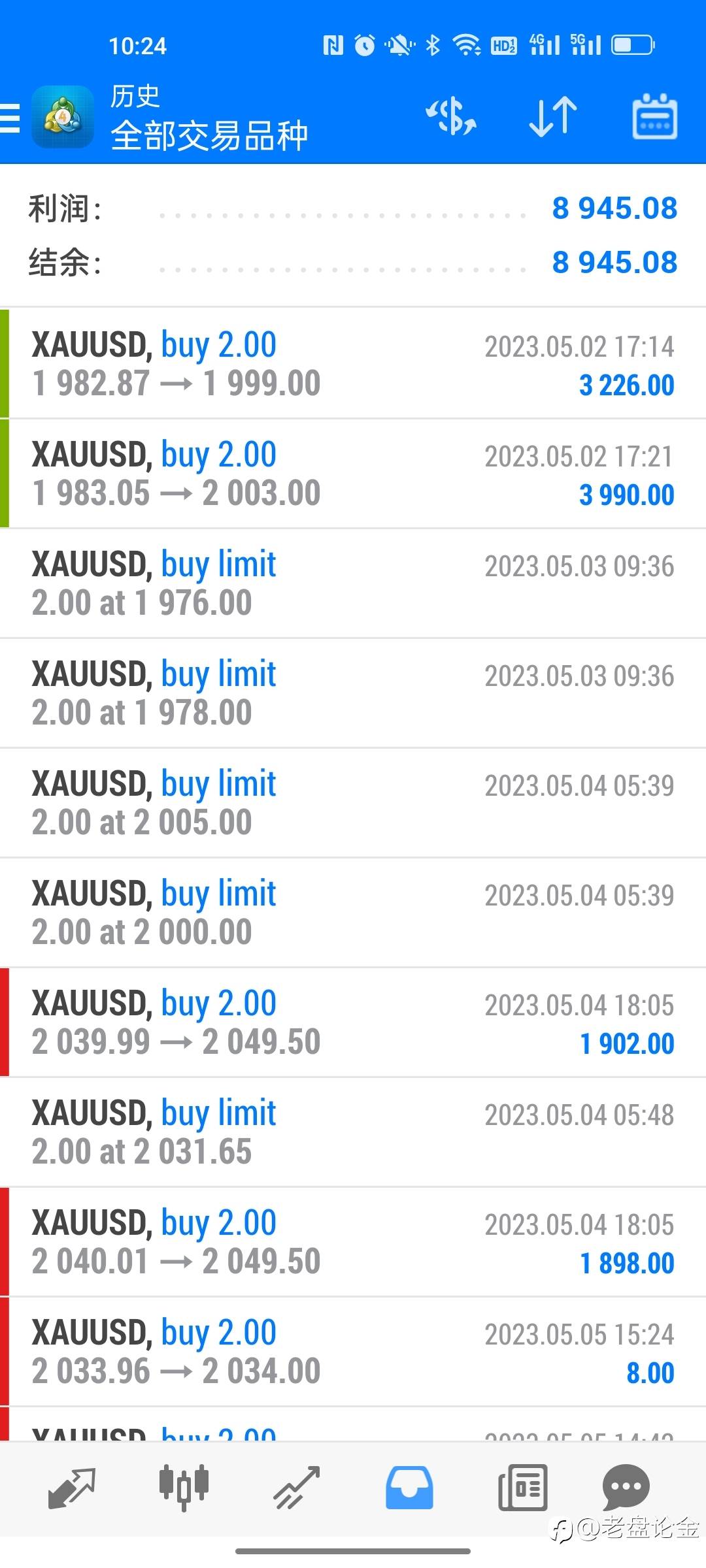This screenshot has width=706, height=1568.
Task: Switch to the trade trend-line tab
Action: pyautogui.click(x=297, y=1488)
